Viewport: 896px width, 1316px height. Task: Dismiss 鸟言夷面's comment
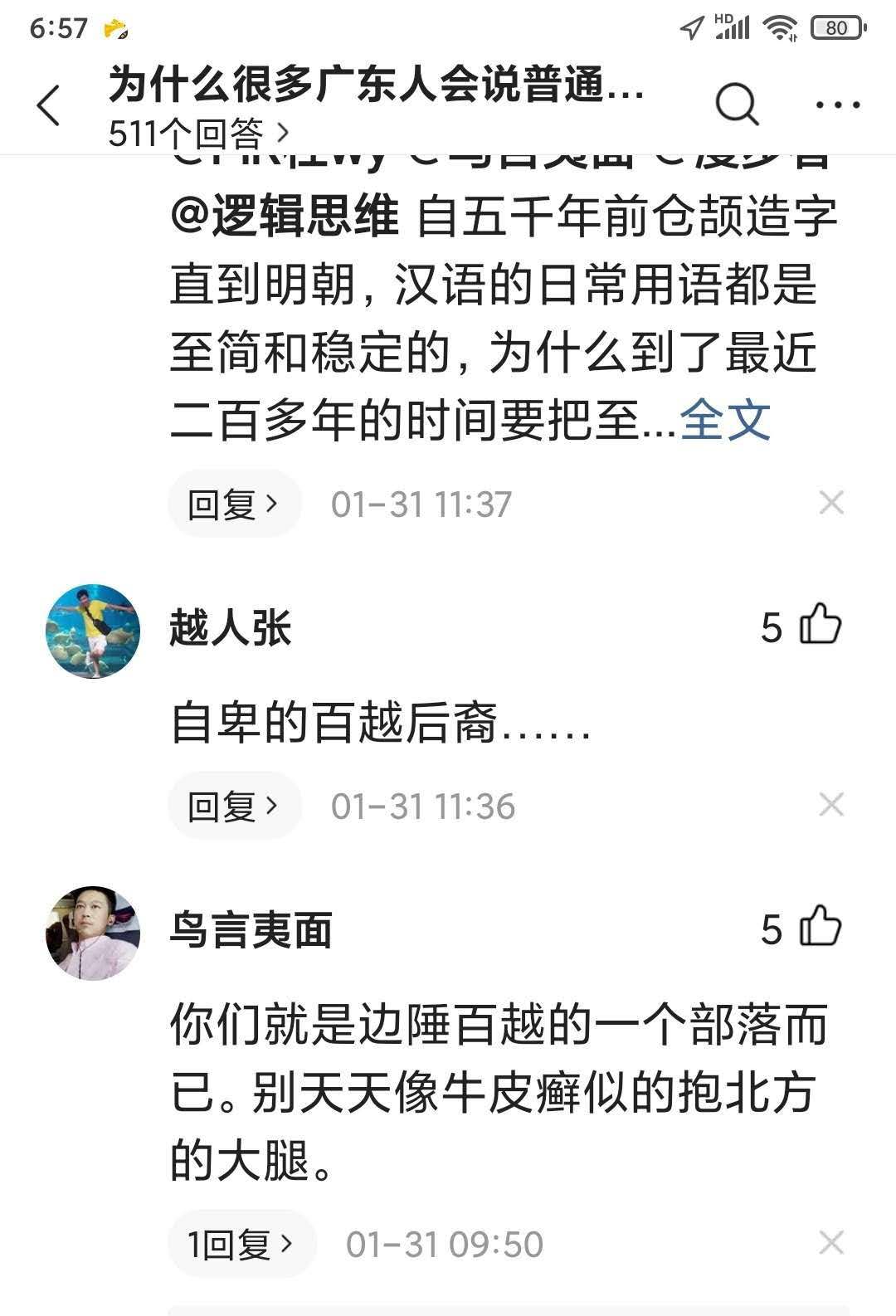point(831,1243)
